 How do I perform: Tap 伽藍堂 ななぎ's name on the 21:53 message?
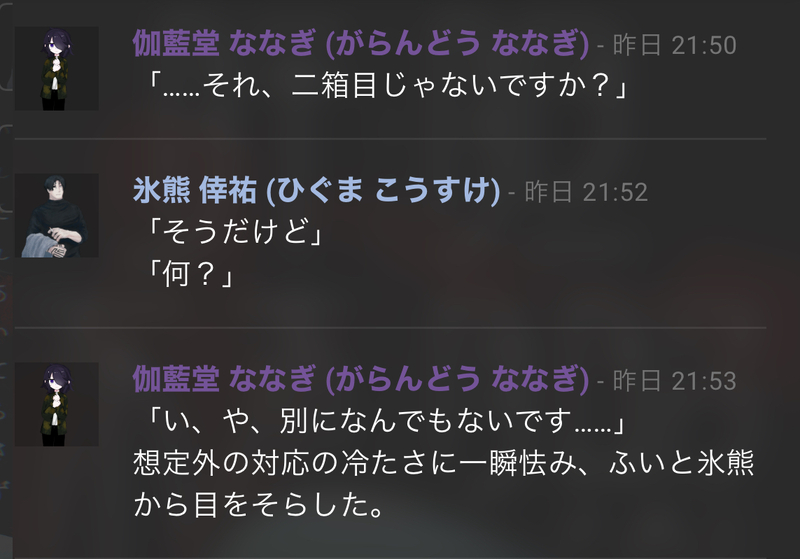pos(359,380)
